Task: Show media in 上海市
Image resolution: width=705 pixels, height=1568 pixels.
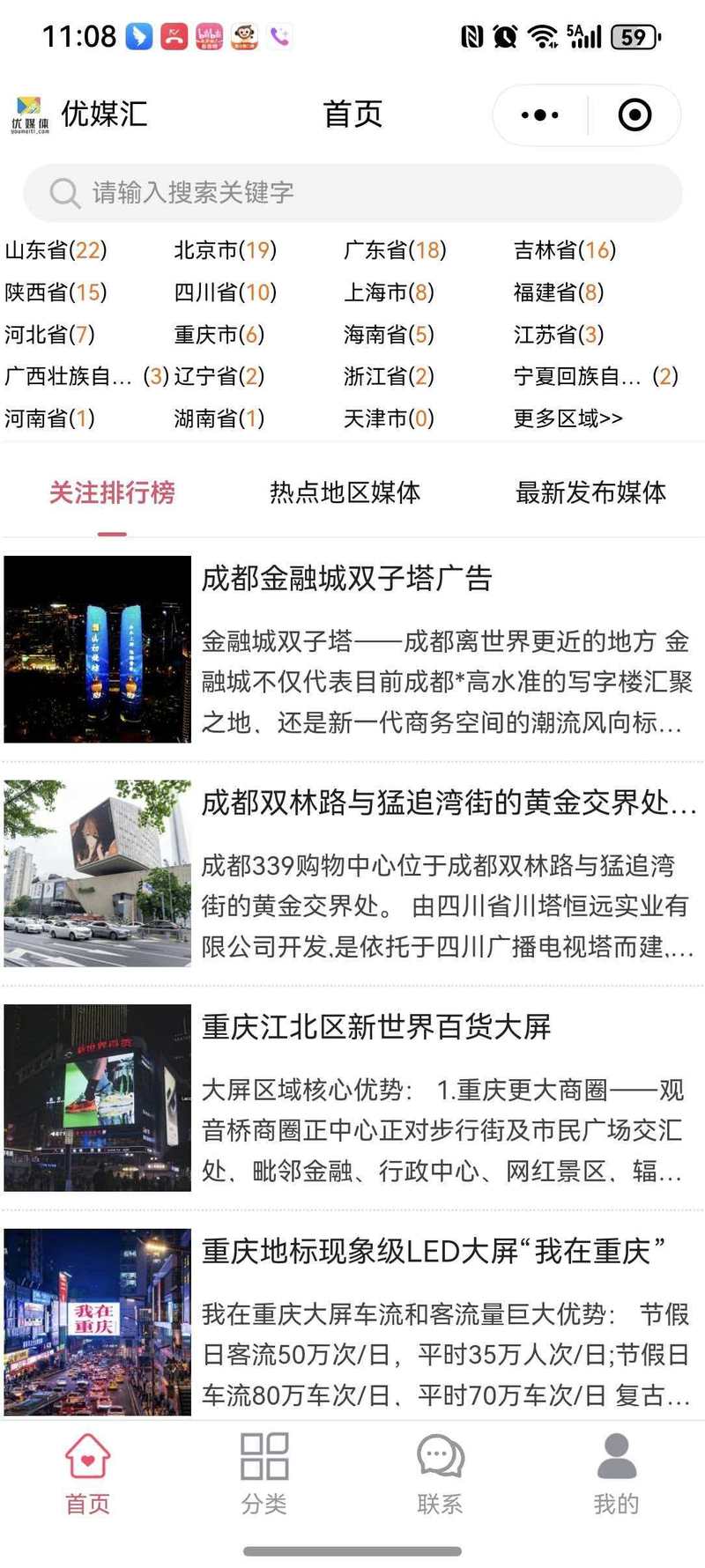Action: (x=389, y=292)
